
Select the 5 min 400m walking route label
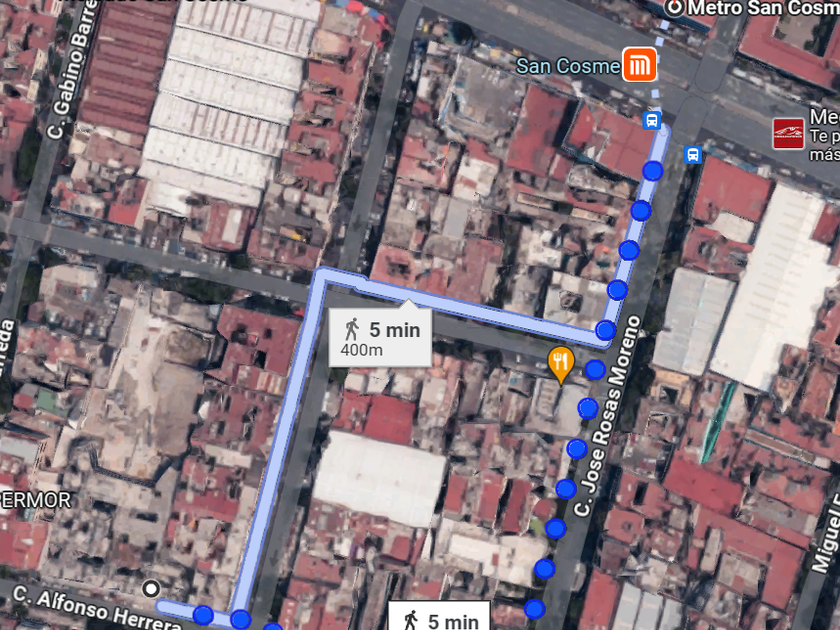[x=380, y=338]
